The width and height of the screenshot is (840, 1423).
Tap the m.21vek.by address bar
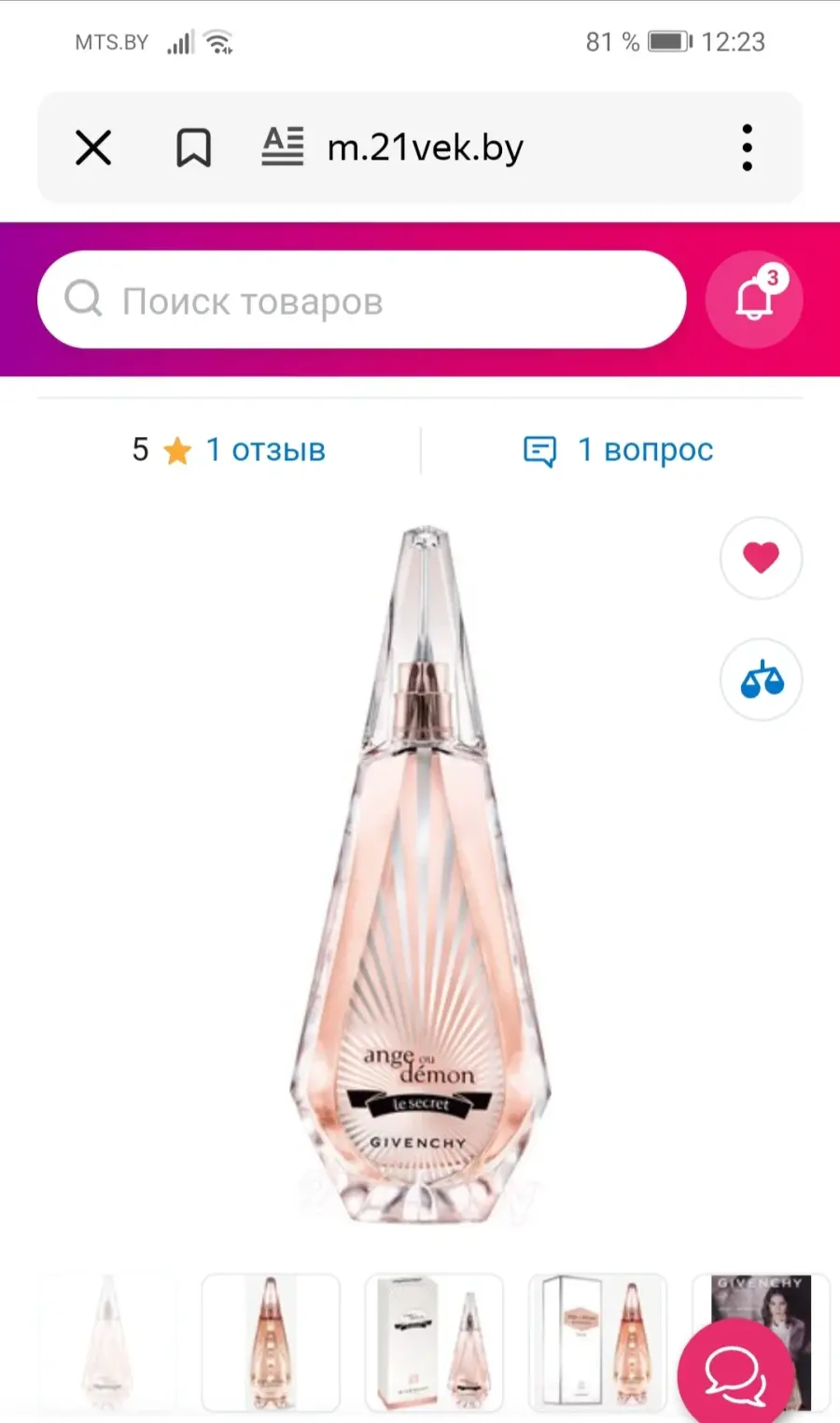tap(426, 148)
